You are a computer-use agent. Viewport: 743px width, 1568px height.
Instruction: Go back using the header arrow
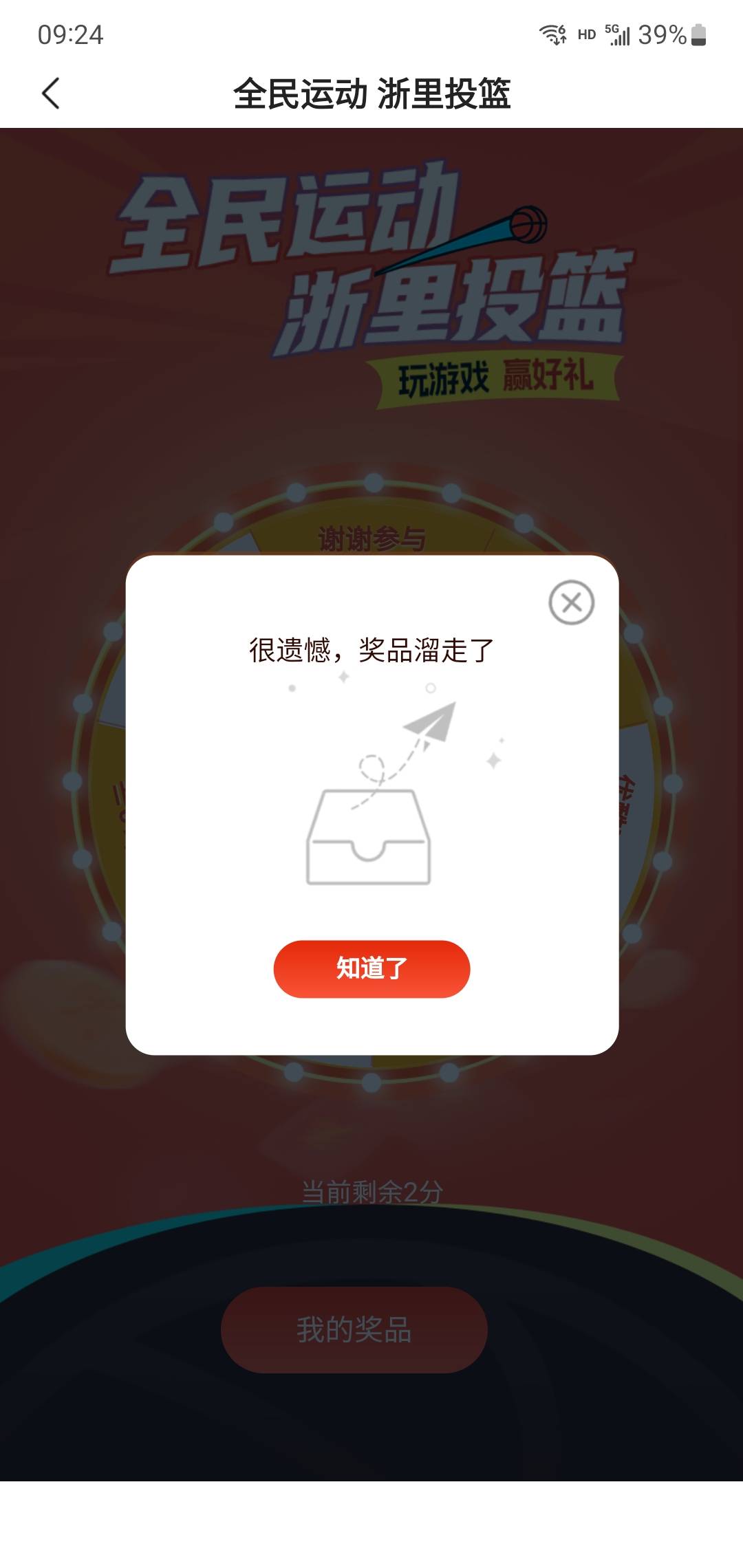click(51, 94)
